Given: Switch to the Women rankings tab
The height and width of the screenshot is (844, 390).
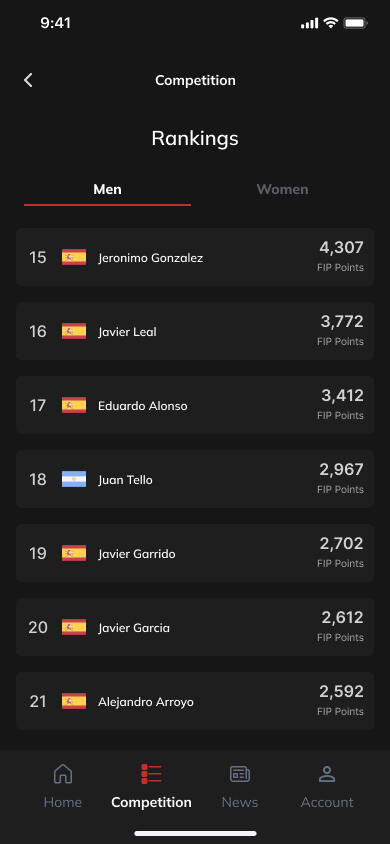Looking at the screenshot, I should coord(282,189).
